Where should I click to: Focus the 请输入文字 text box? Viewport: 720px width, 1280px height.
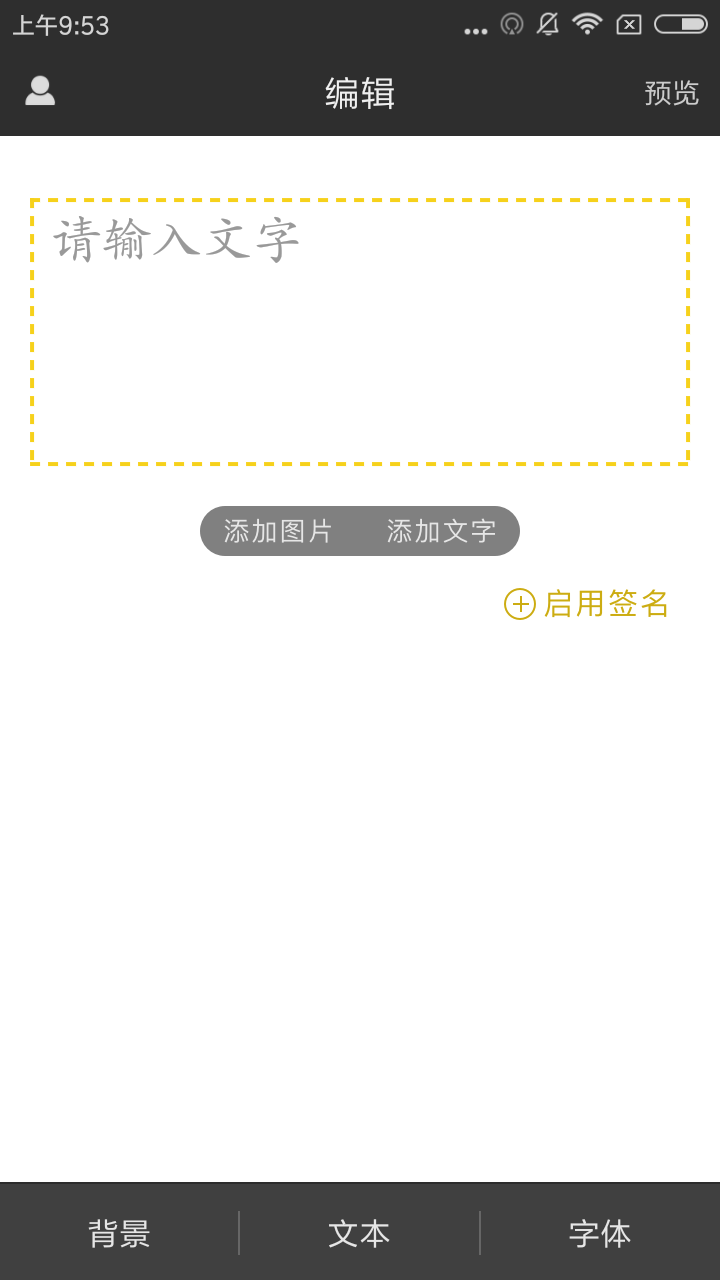tap(360, 332)
